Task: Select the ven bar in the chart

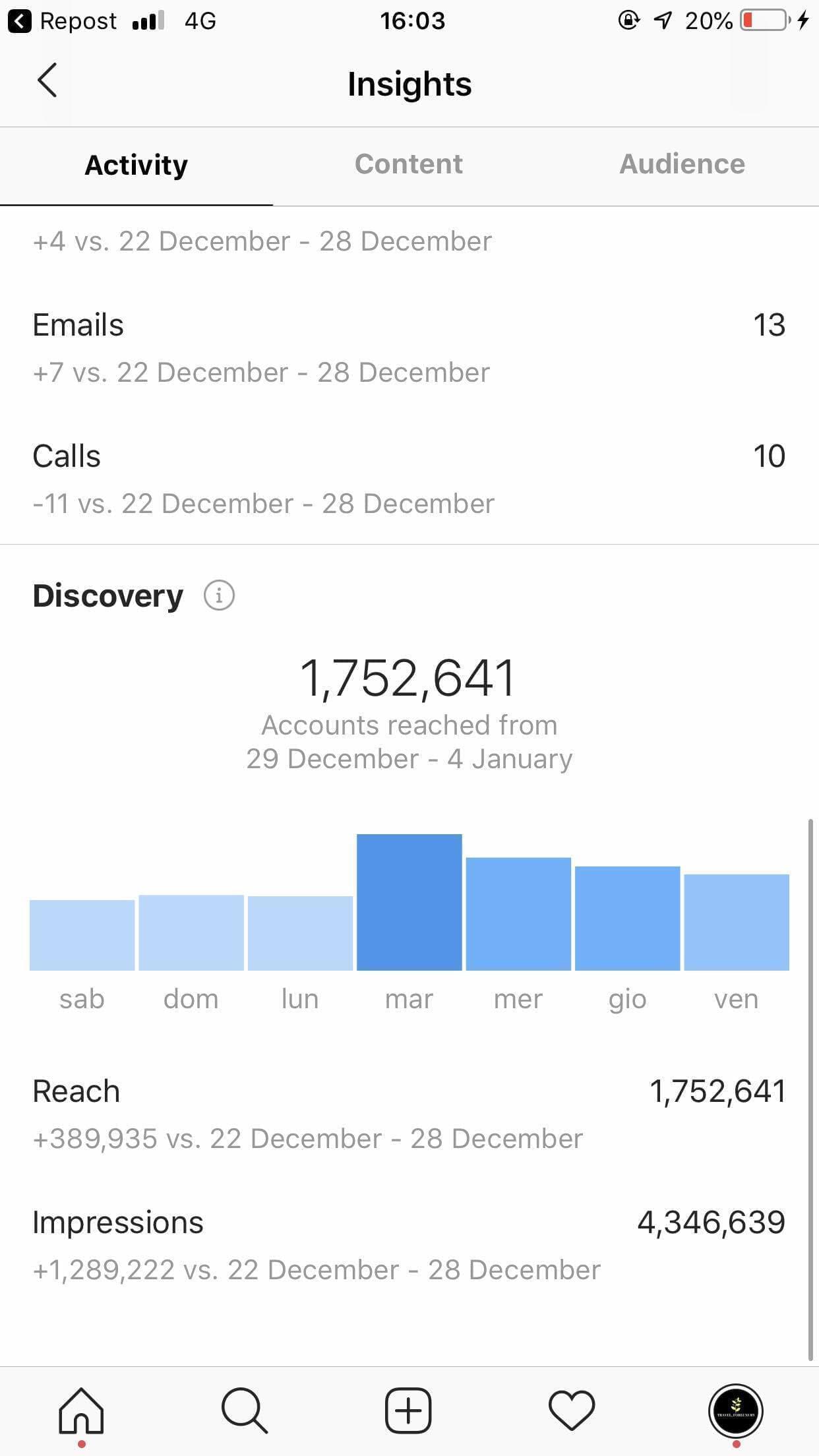Action: pyautogui.click(x=736, y=922)
